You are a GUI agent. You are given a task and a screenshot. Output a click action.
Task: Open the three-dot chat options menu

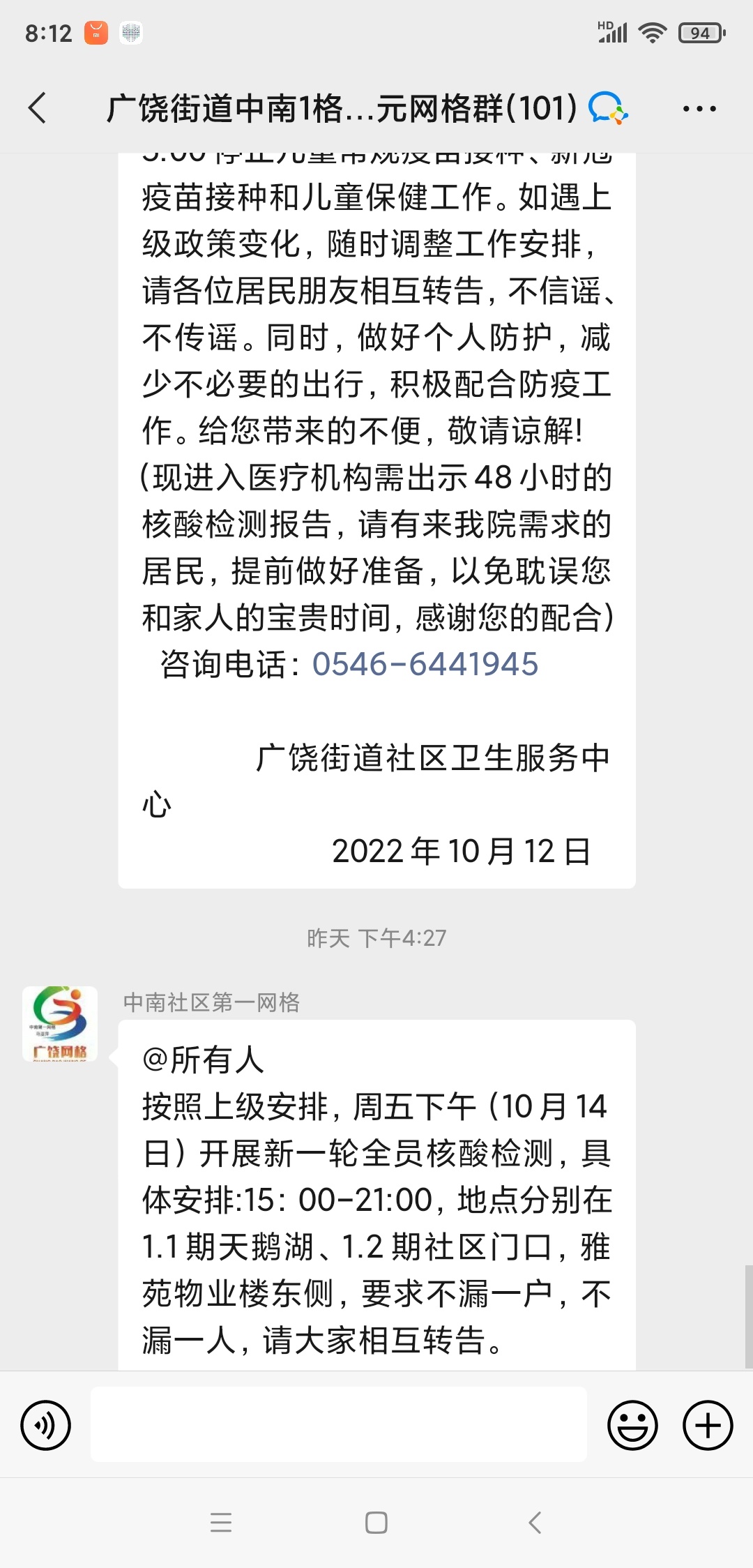pyautogui.click(x=699, y=109)
